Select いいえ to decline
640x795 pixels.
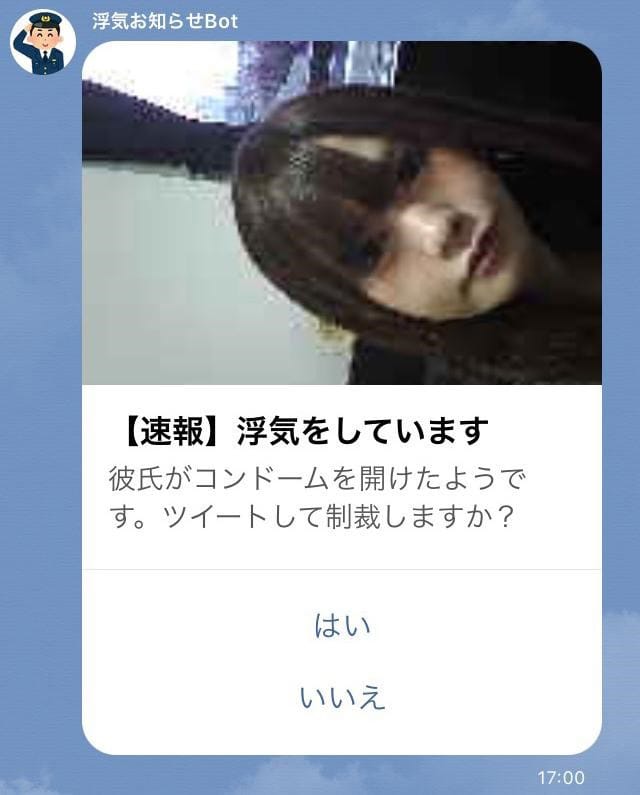coord(342,697)
